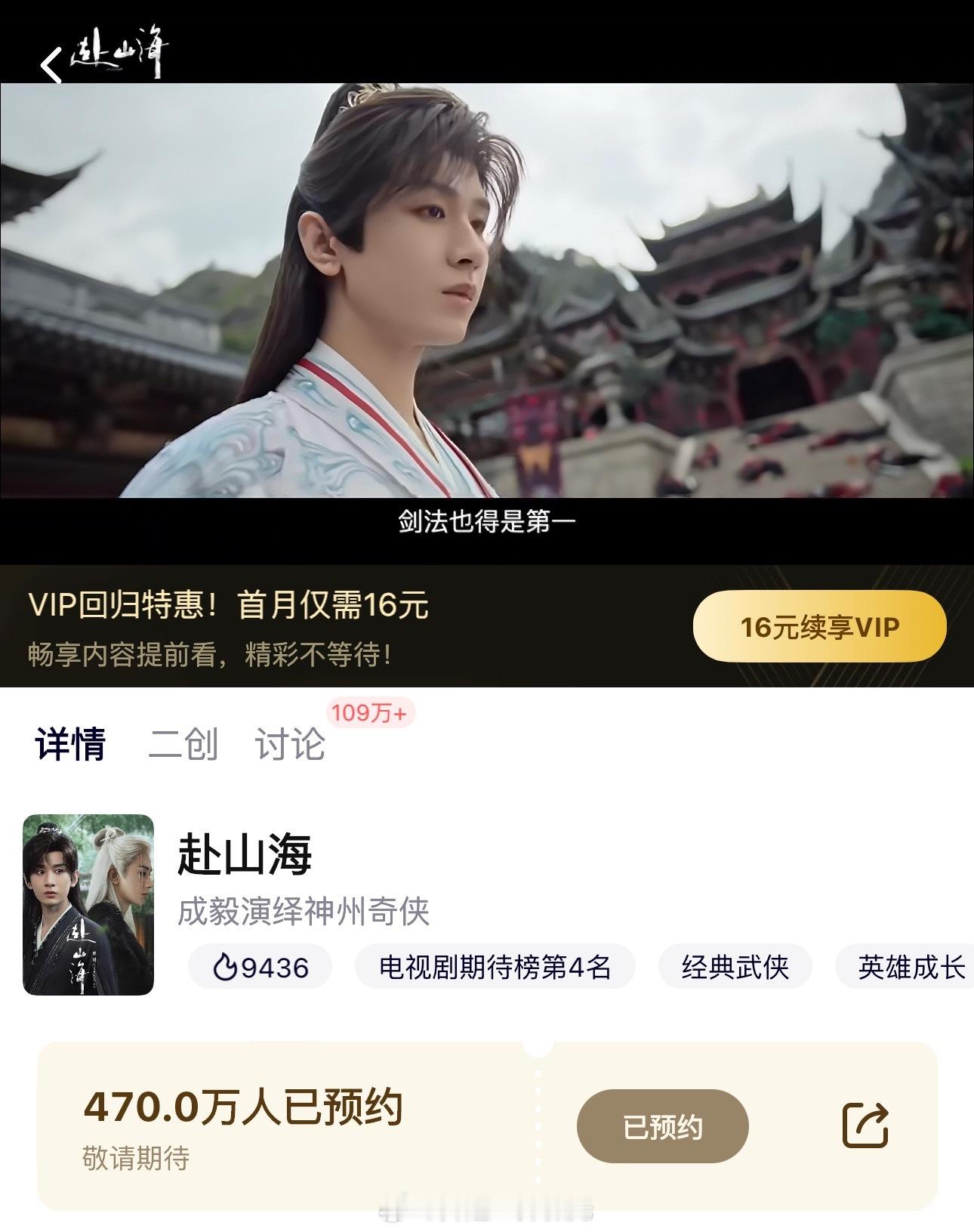
Task: Share the show via the share icon
Action: pos(865,1125)
